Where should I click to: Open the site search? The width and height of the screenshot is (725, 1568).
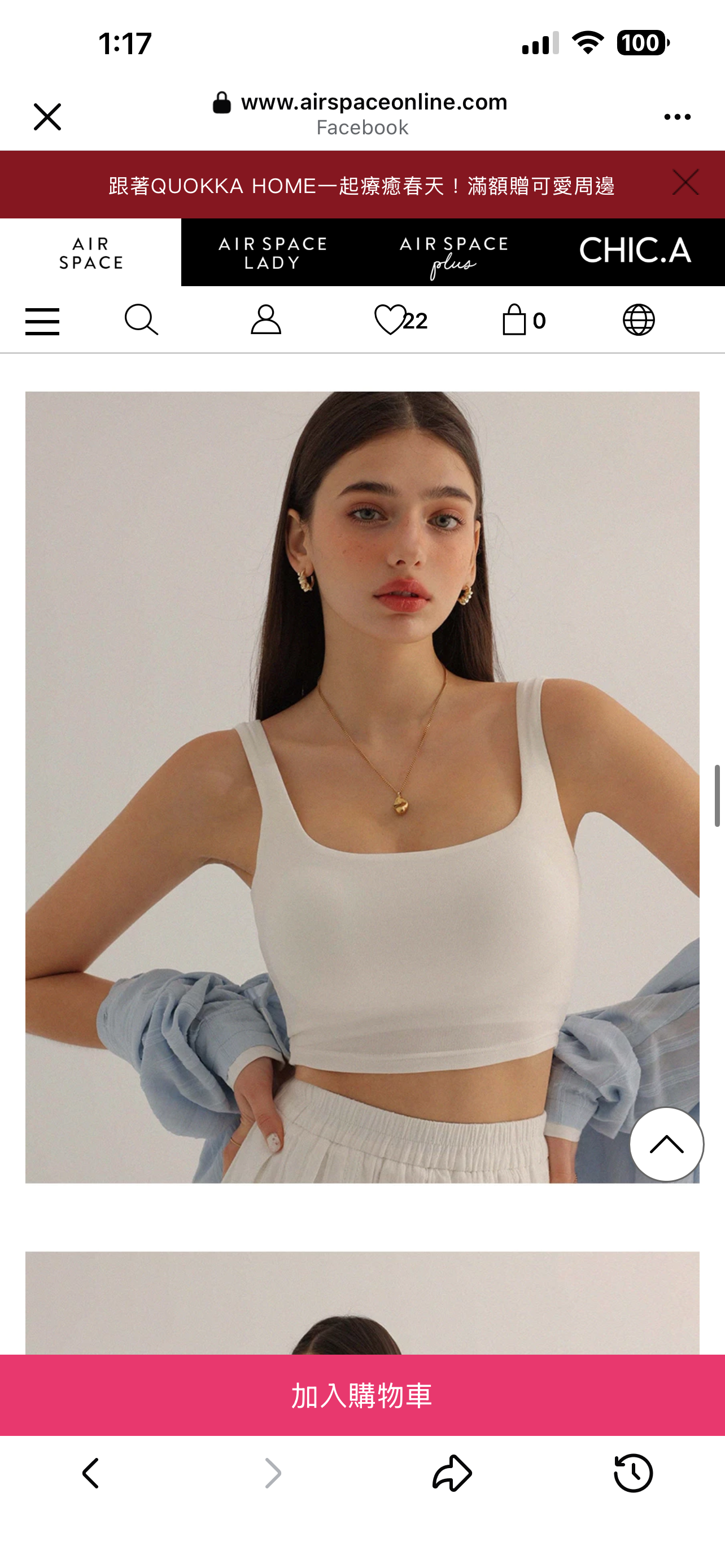(x=141, y=320)
